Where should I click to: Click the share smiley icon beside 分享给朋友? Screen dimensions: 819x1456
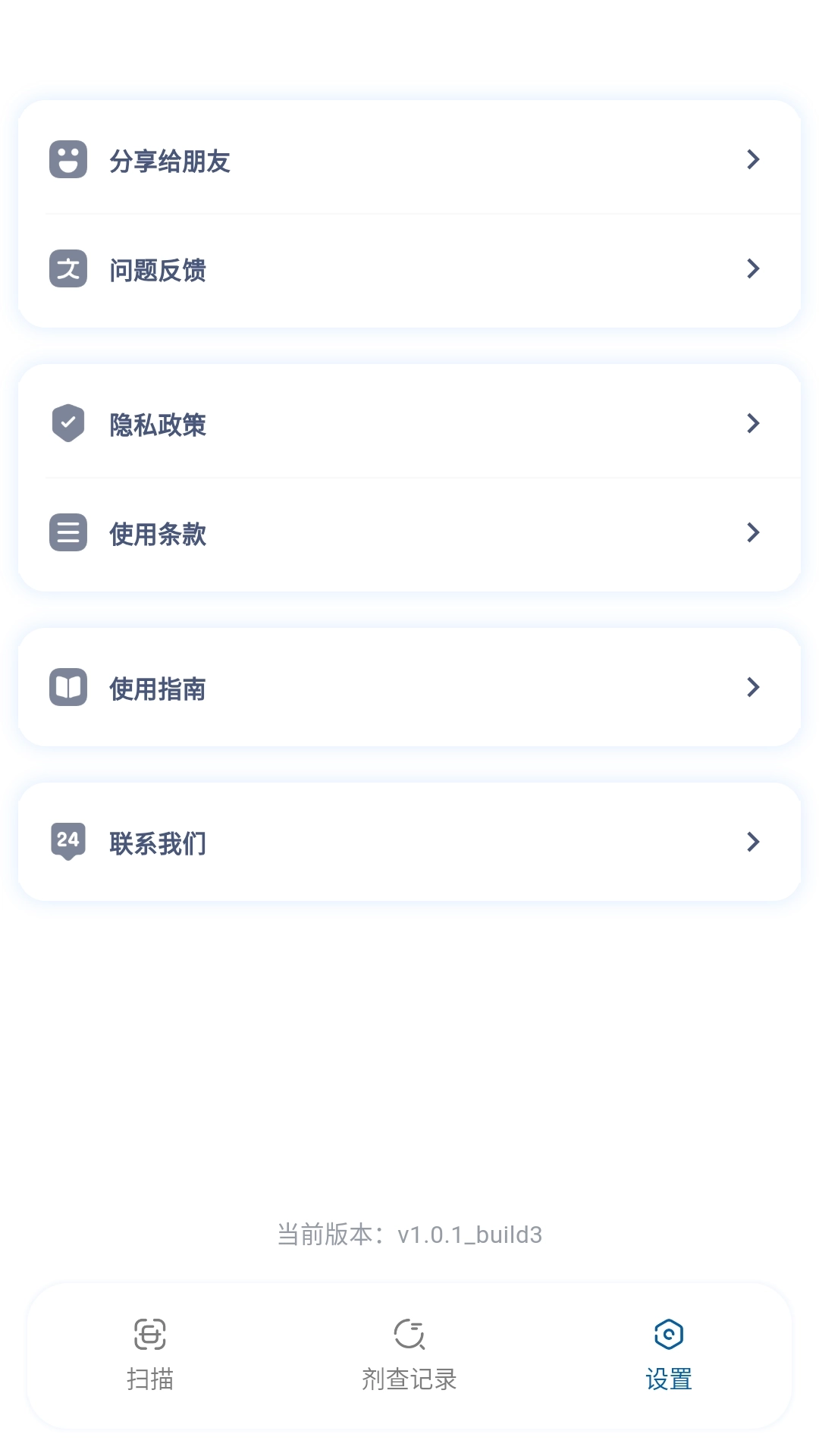[67, 159]
